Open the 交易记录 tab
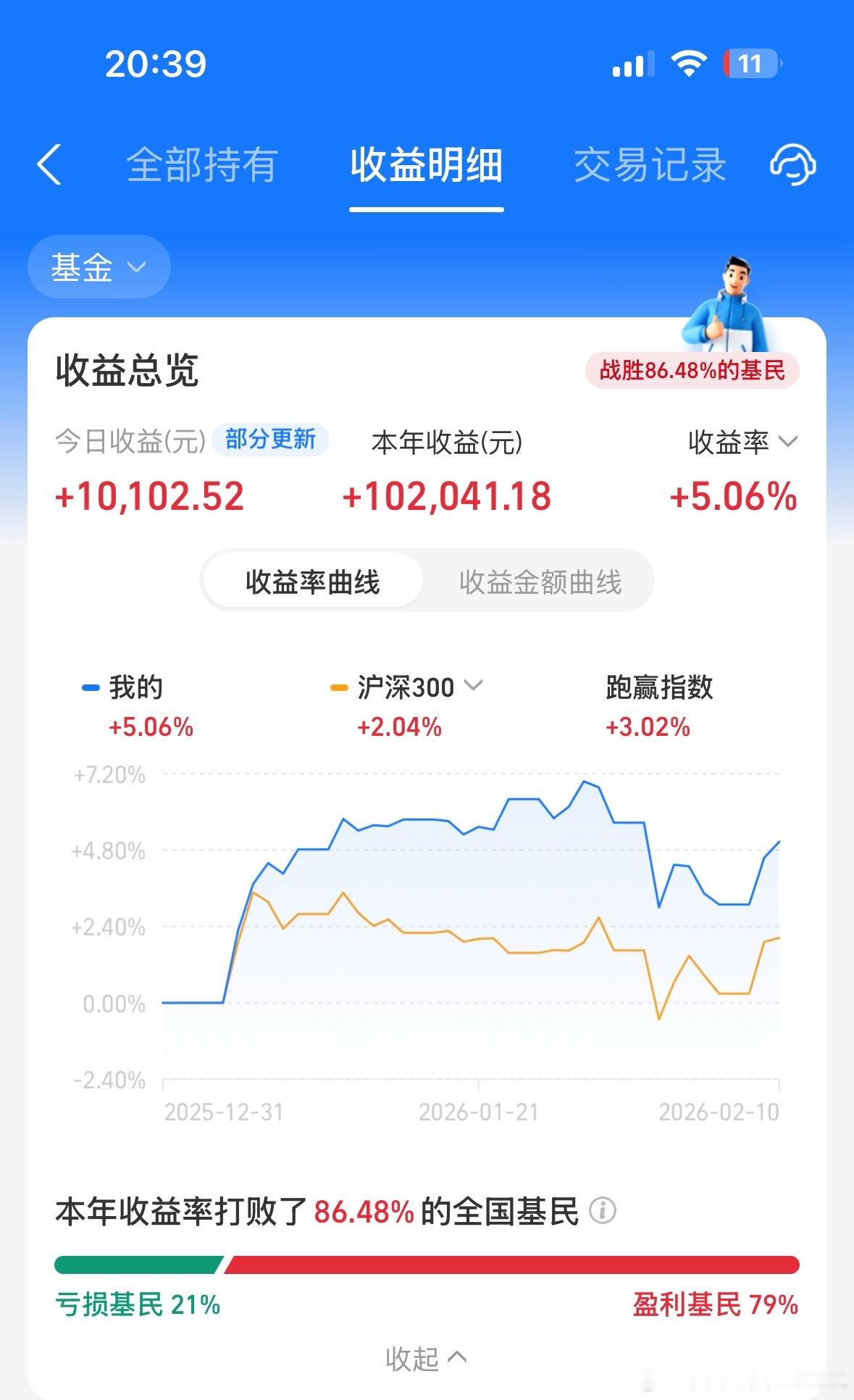Image resolution: width=854 pixels, height=1400 pixels. 649,165
